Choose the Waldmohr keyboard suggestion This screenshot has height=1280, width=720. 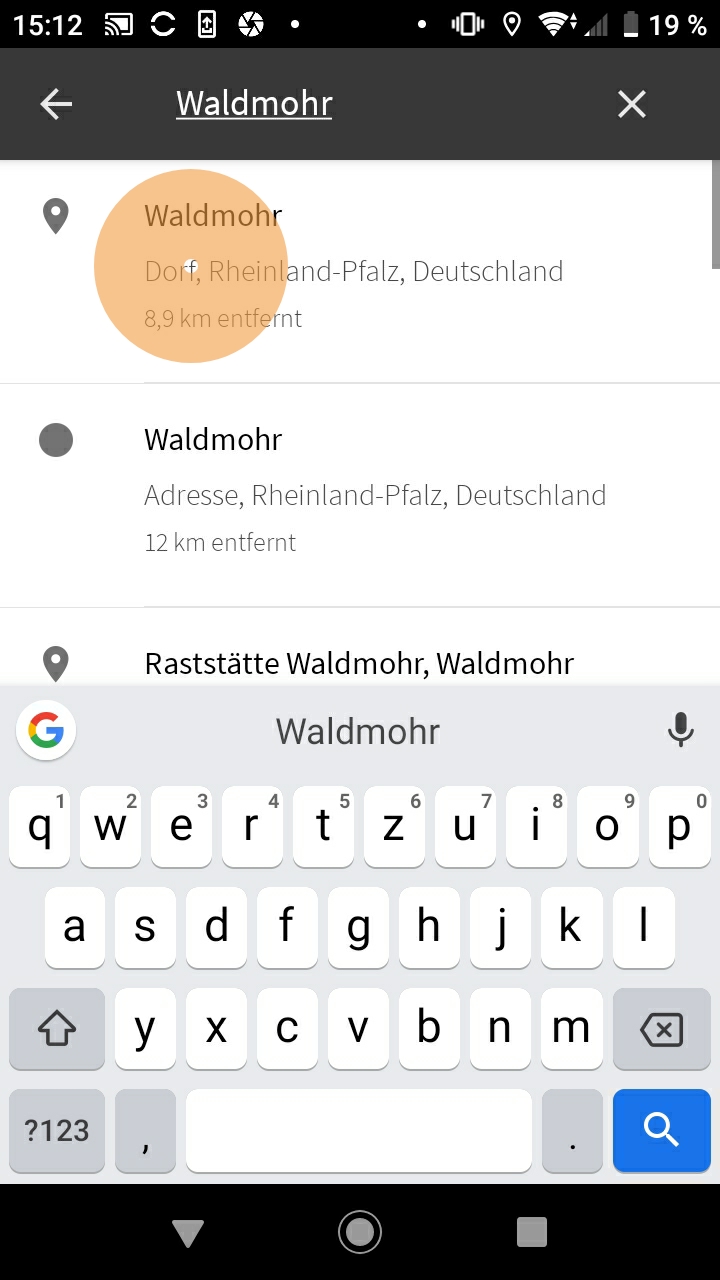tap(358, 731)
